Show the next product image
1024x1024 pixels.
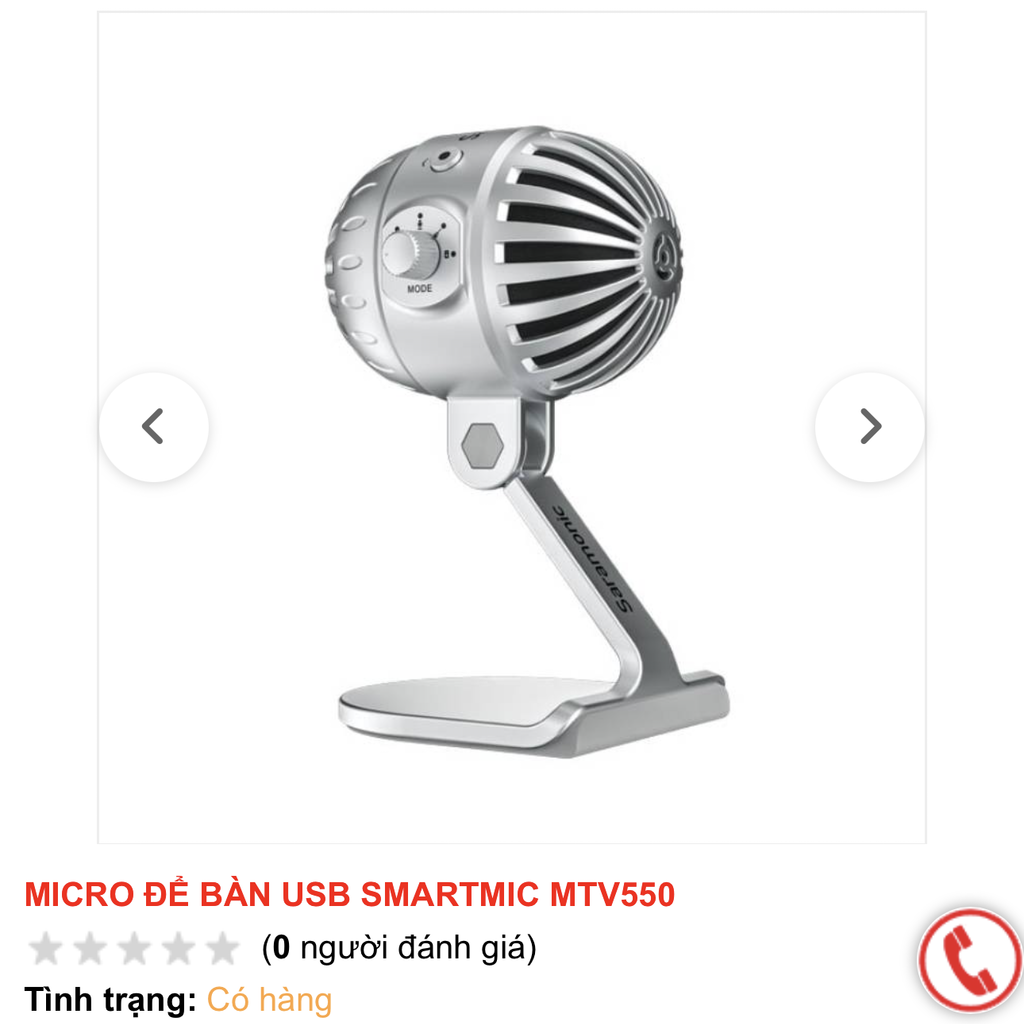(x=870, y=427)
